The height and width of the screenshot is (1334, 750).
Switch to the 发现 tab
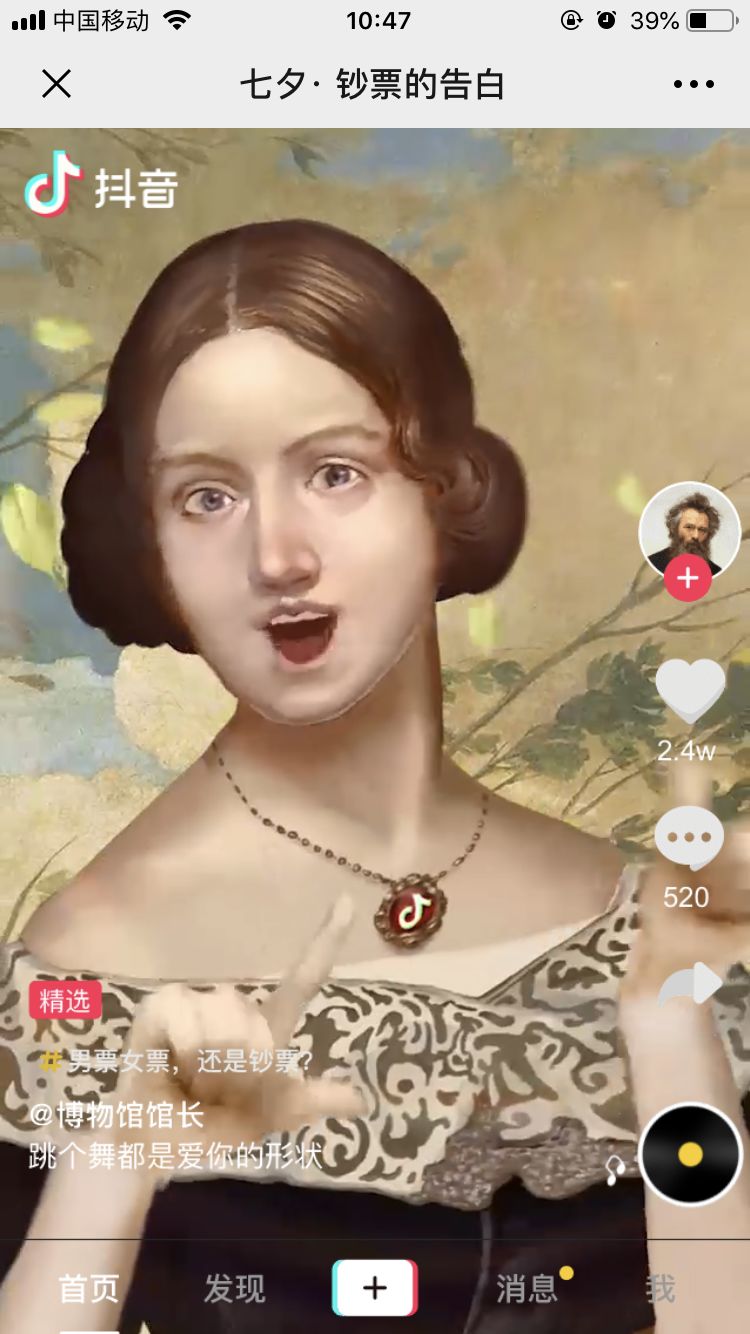234,1289
